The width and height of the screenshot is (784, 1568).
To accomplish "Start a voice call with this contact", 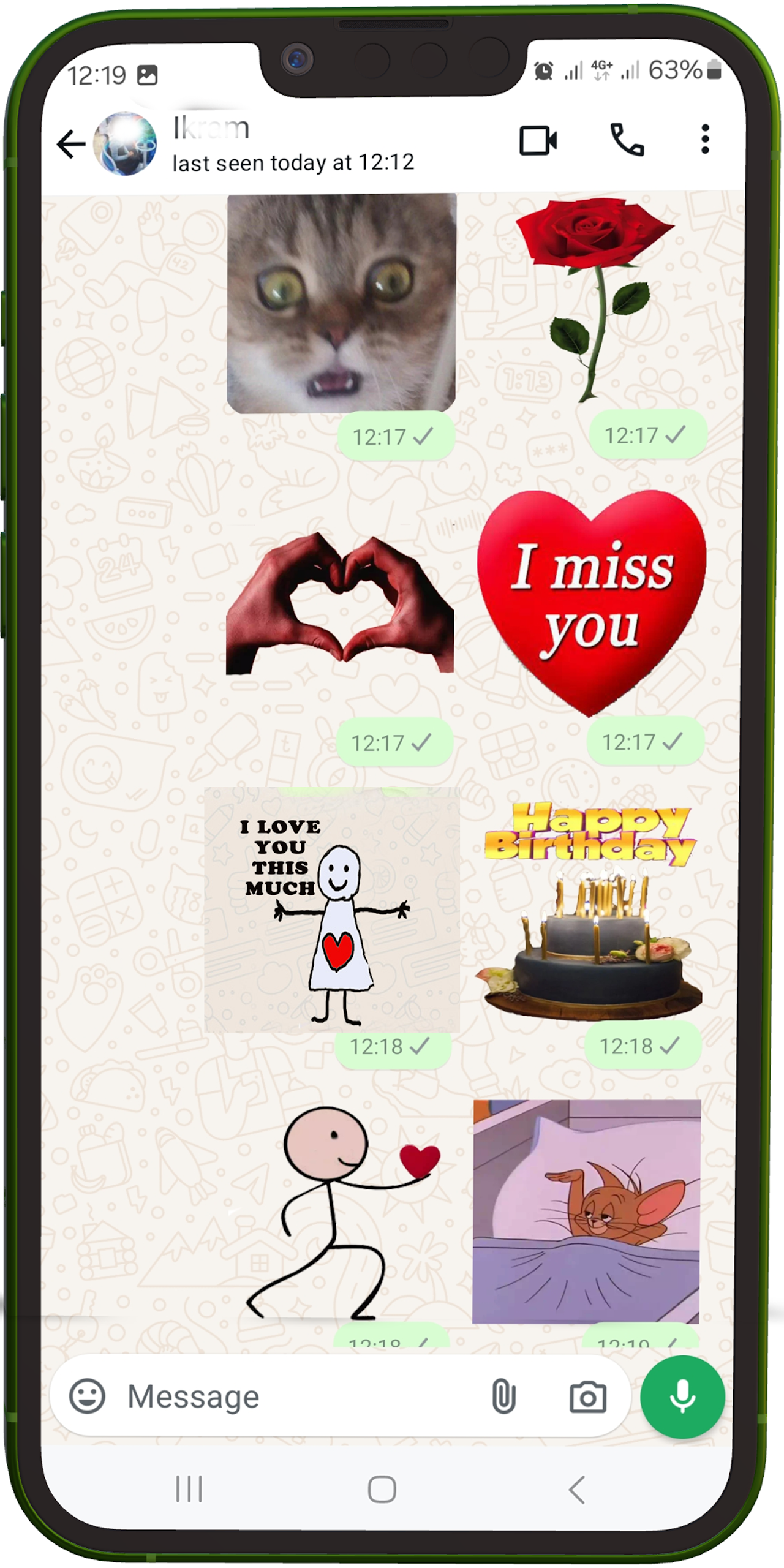I will [627, 140].
